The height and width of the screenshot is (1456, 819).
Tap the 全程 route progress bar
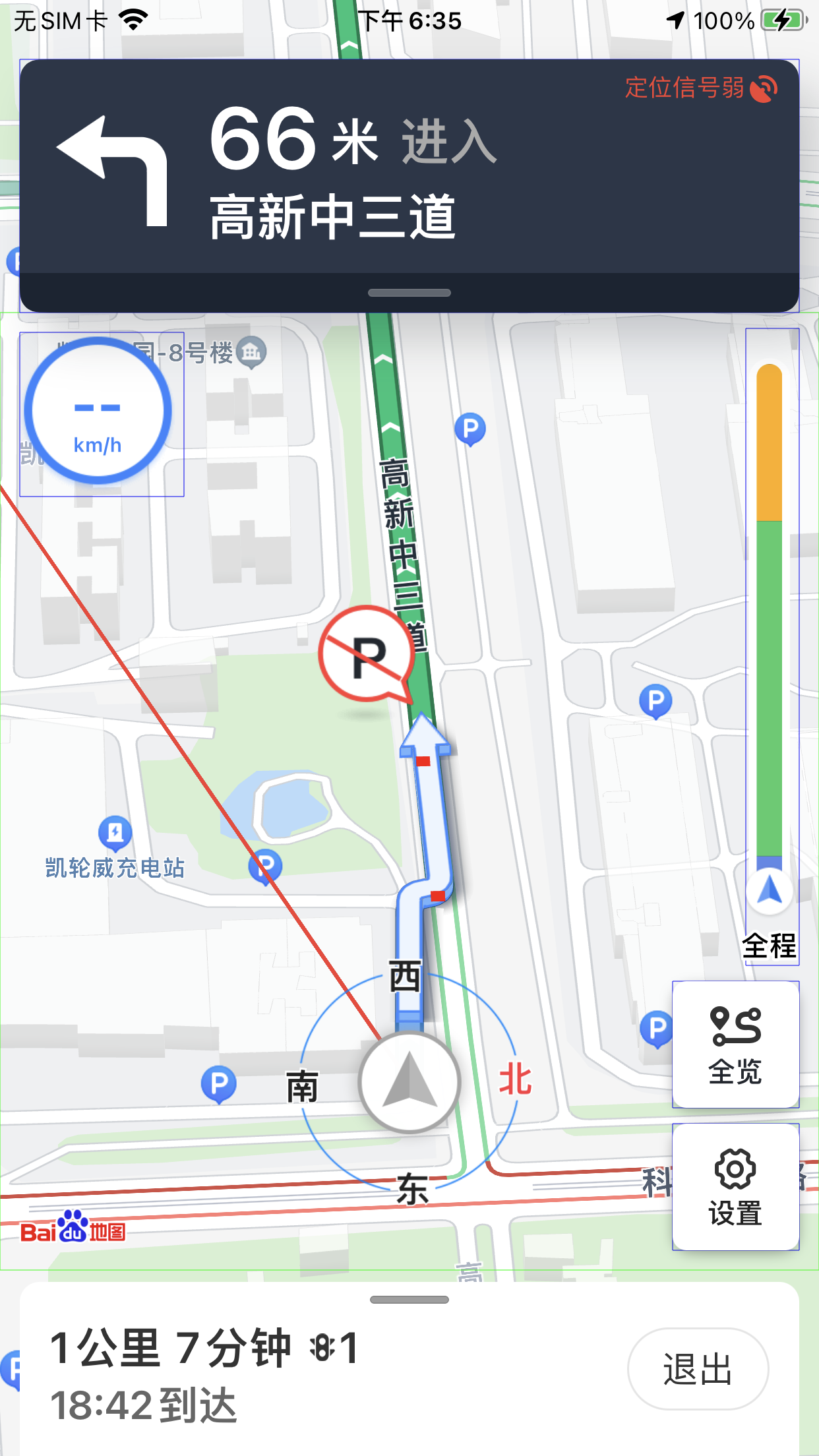coord(770,646)
